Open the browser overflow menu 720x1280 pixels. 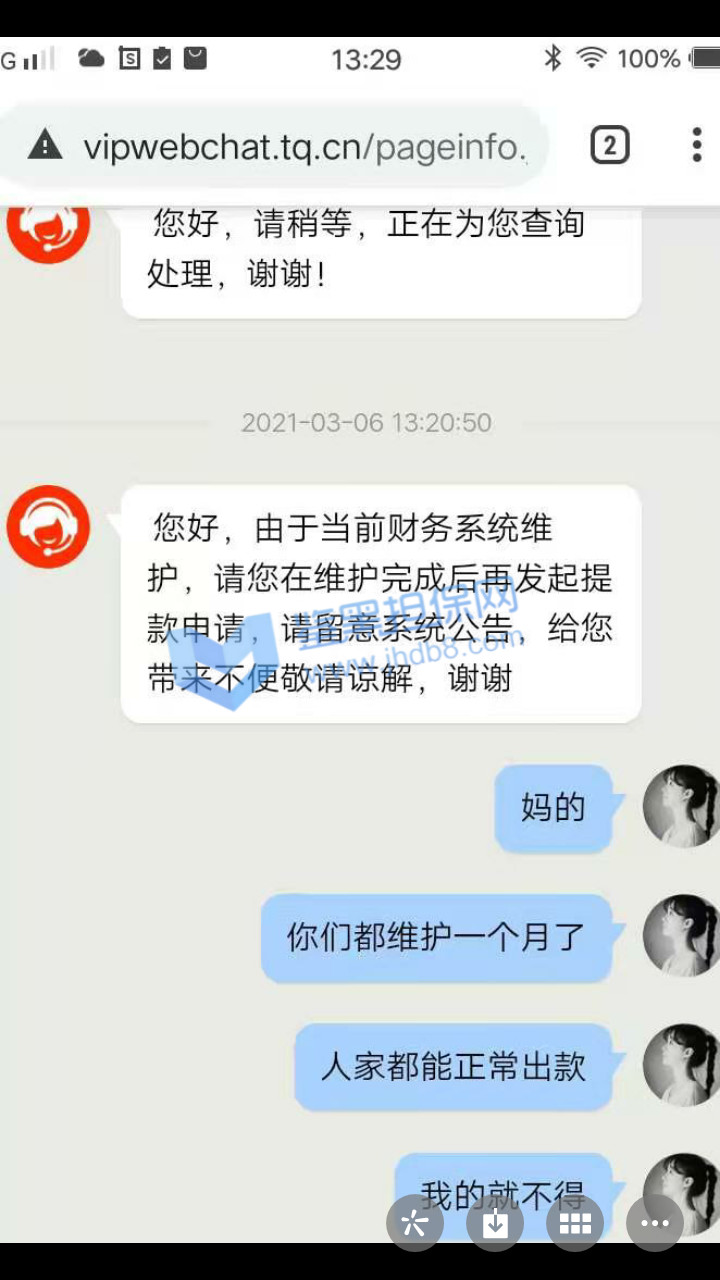pos(696,145)
